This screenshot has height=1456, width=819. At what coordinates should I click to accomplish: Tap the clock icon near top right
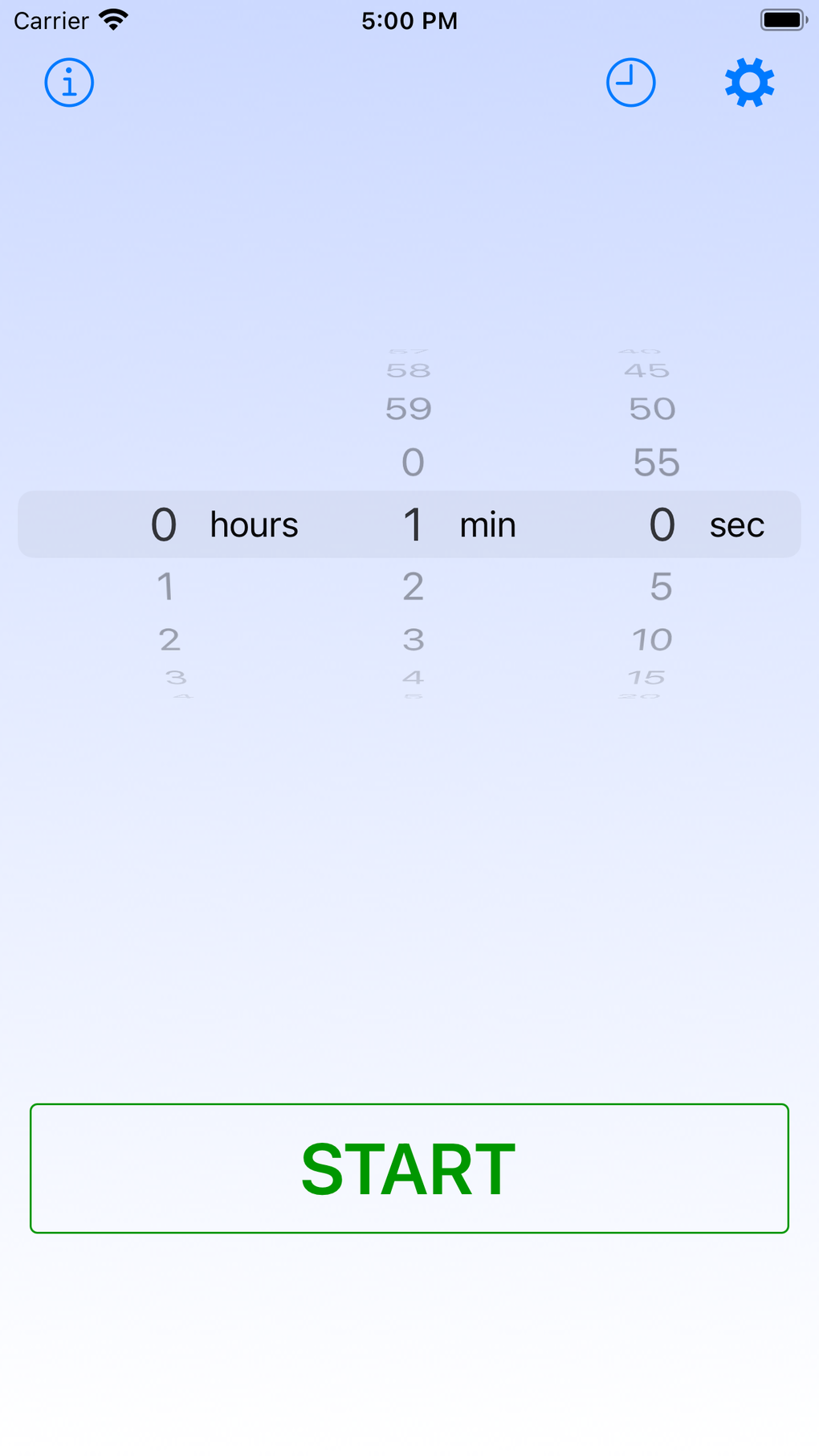[630, 82]
